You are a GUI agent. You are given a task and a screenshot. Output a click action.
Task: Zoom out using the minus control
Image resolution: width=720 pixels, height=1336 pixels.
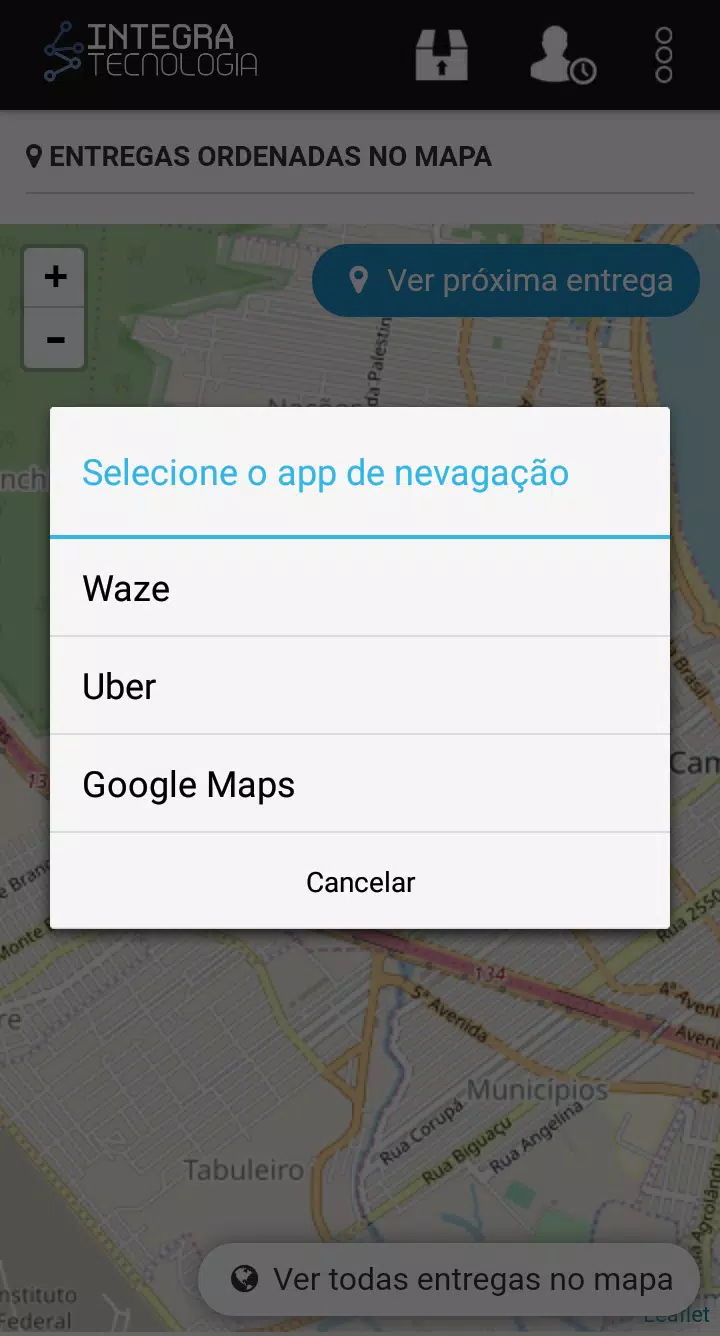[54, 340]
